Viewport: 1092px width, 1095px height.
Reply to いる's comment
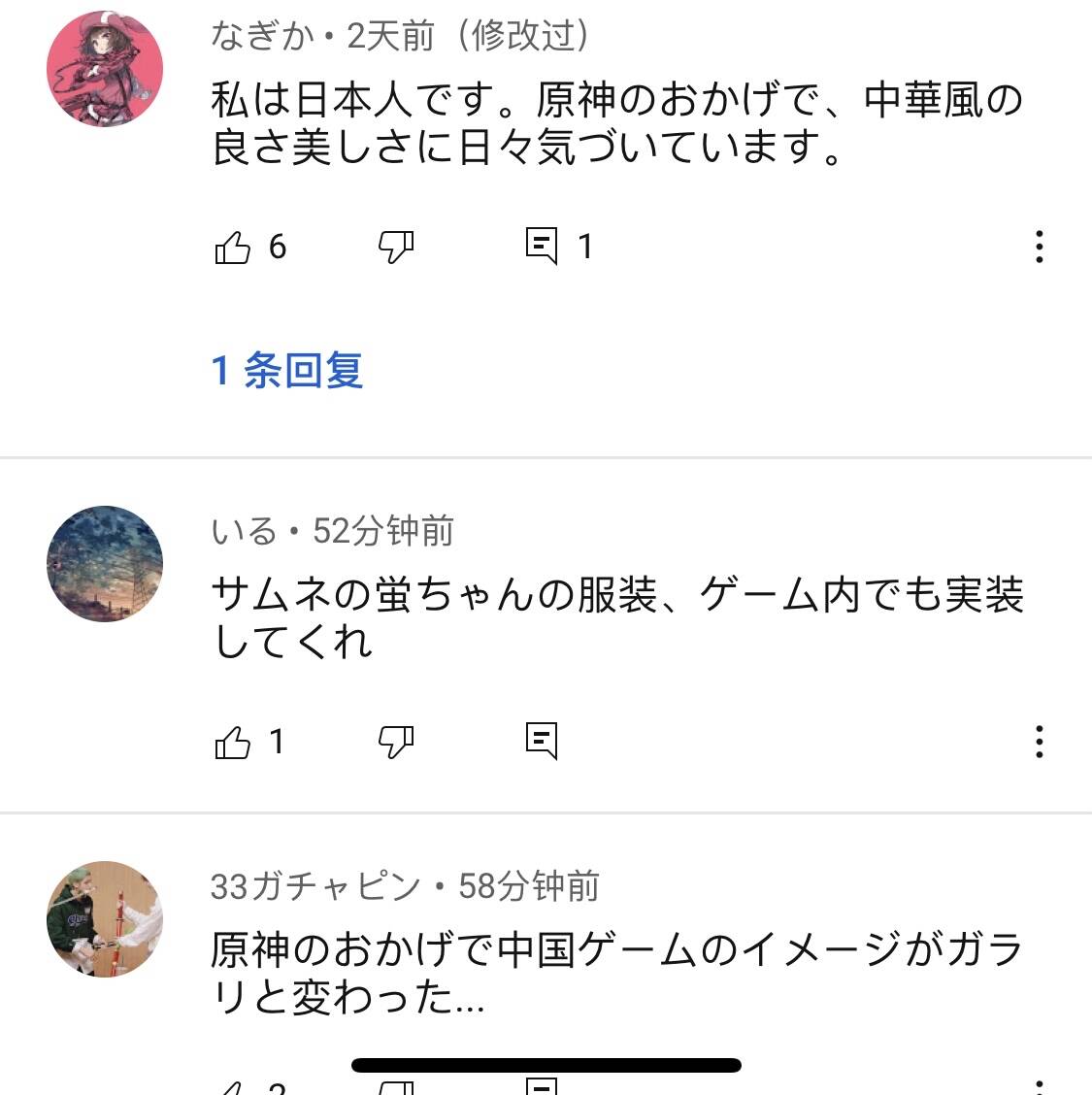pyautogui.click(x=542, y=741)
